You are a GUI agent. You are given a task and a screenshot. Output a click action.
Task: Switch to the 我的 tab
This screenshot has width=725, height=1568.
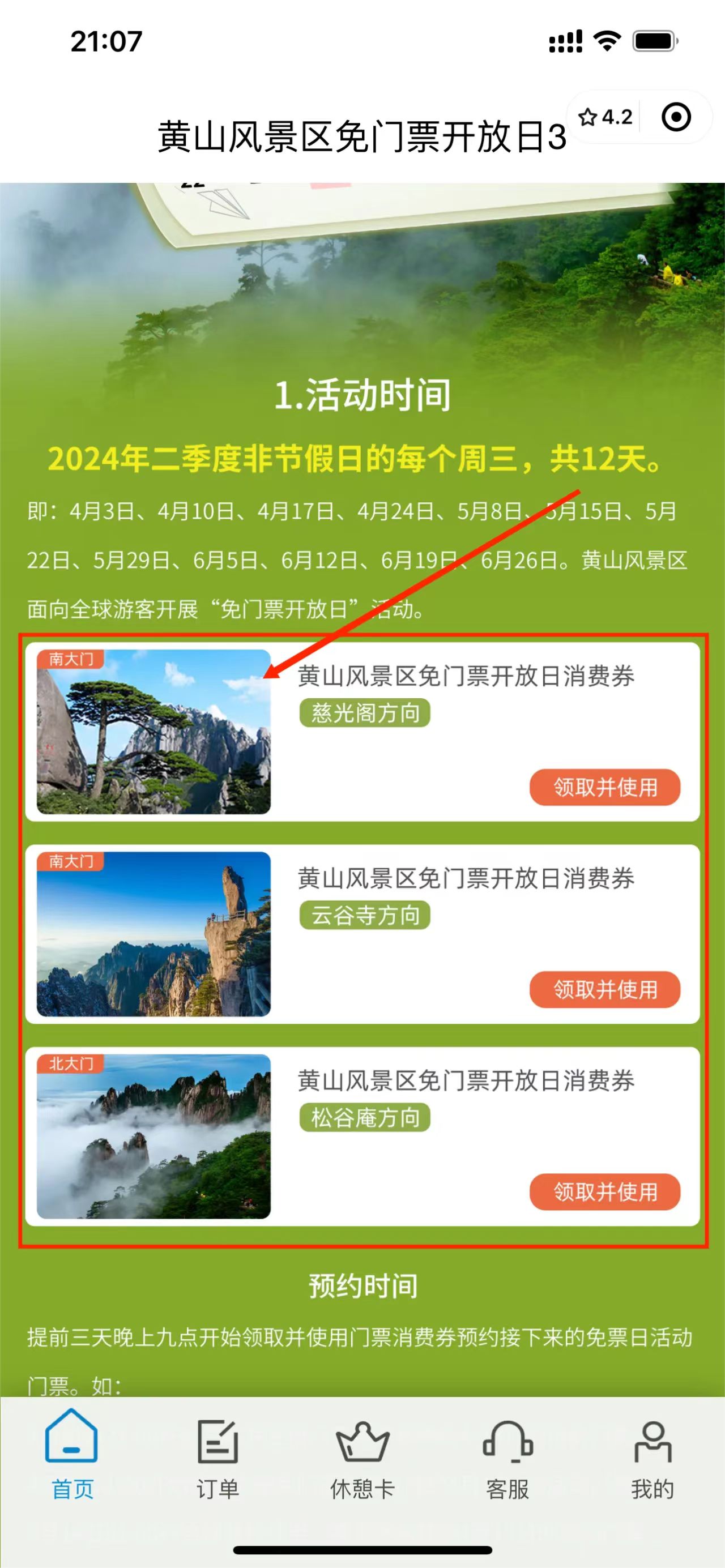pos(652,1456)
